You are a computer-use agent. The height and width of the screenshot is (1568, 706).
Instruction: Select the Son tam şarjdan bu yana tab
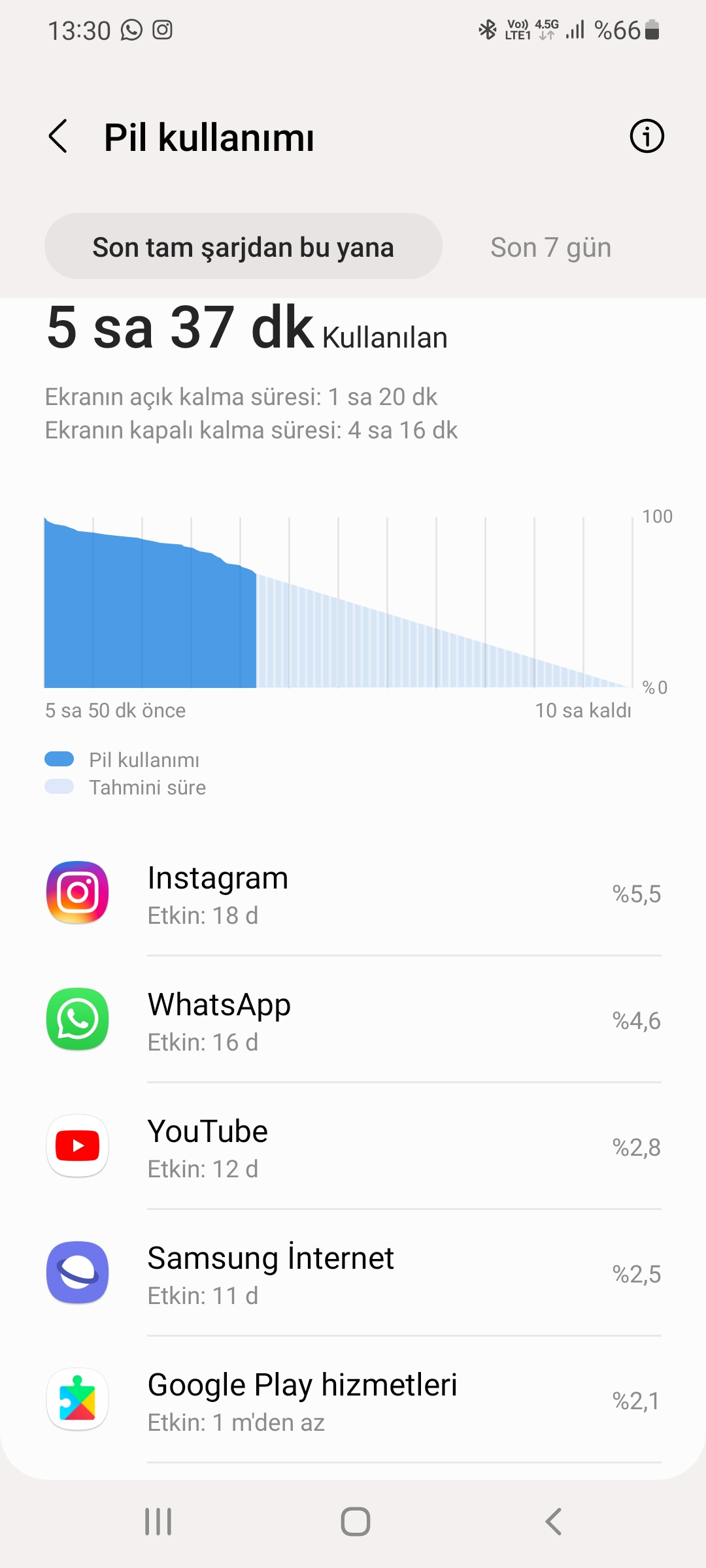click(x=243, y=247)
